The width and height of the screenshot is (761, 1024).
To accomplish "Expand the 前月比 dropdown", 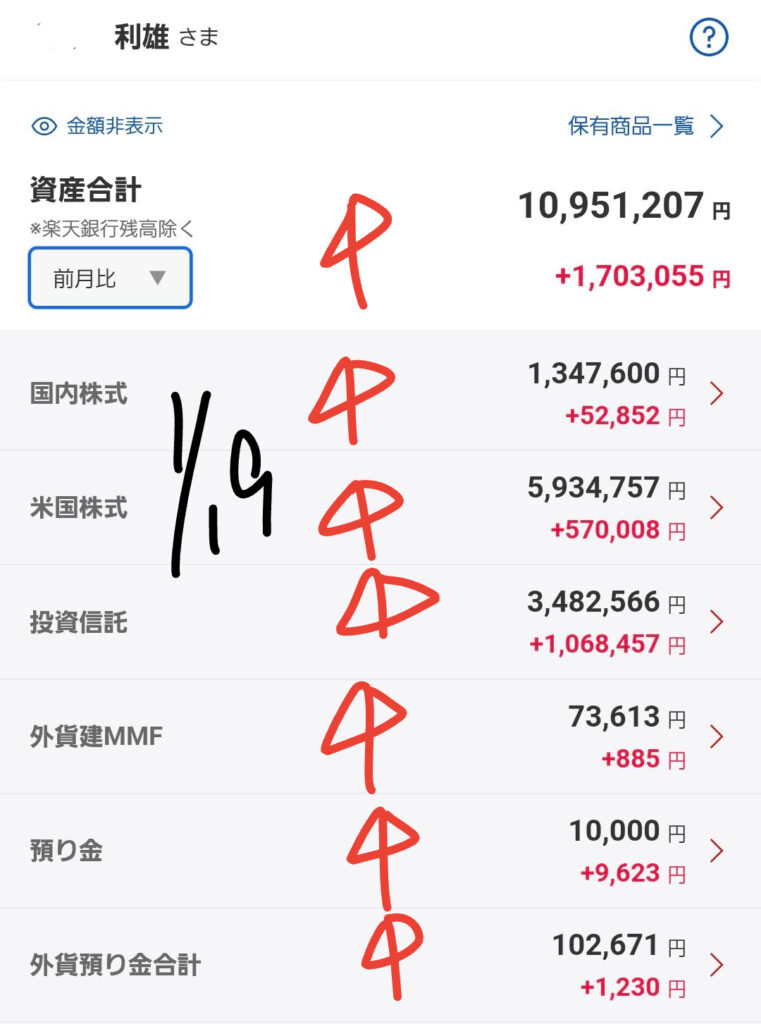I will (110, 278).
